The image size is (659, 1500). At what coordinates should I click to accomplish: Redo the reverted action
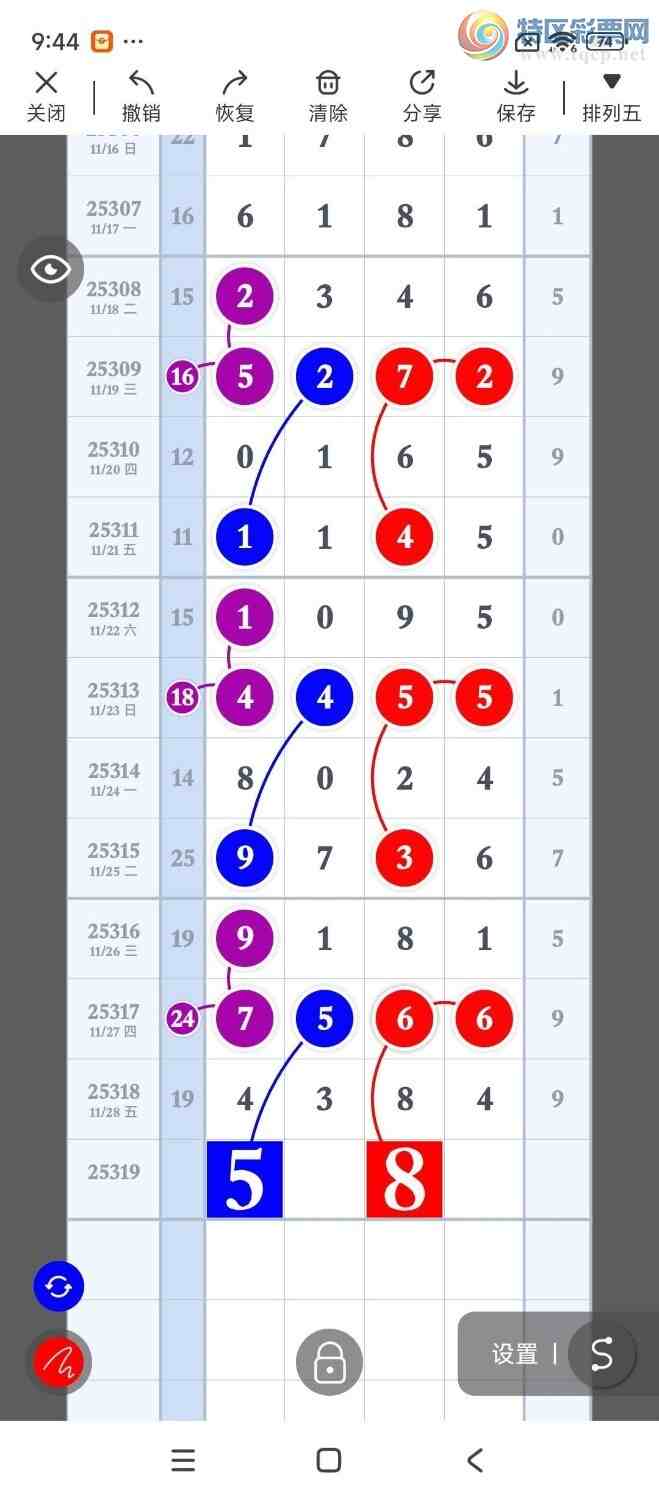pyautogui.click(x=235, y=96)
